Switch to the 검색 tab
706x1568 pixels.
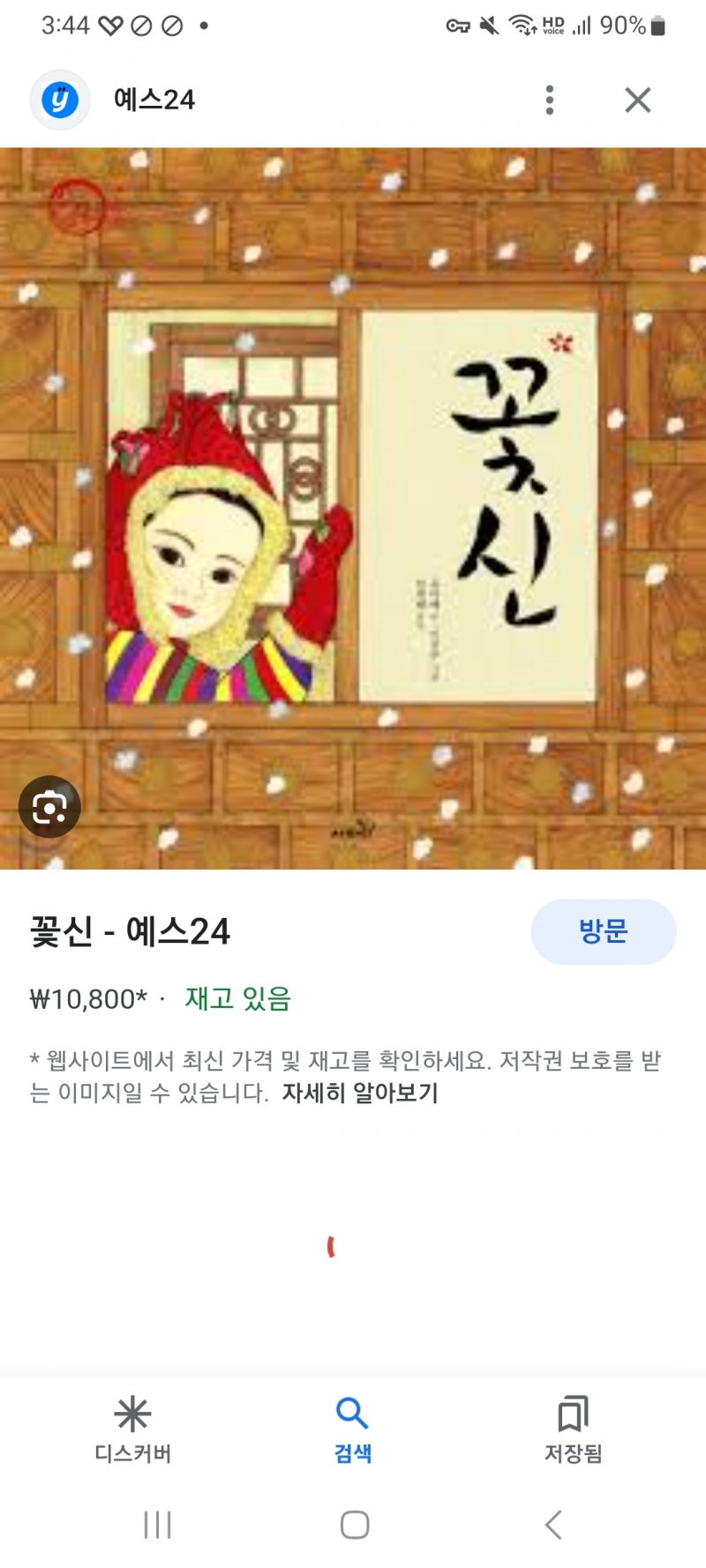[x=352, y=1430]
